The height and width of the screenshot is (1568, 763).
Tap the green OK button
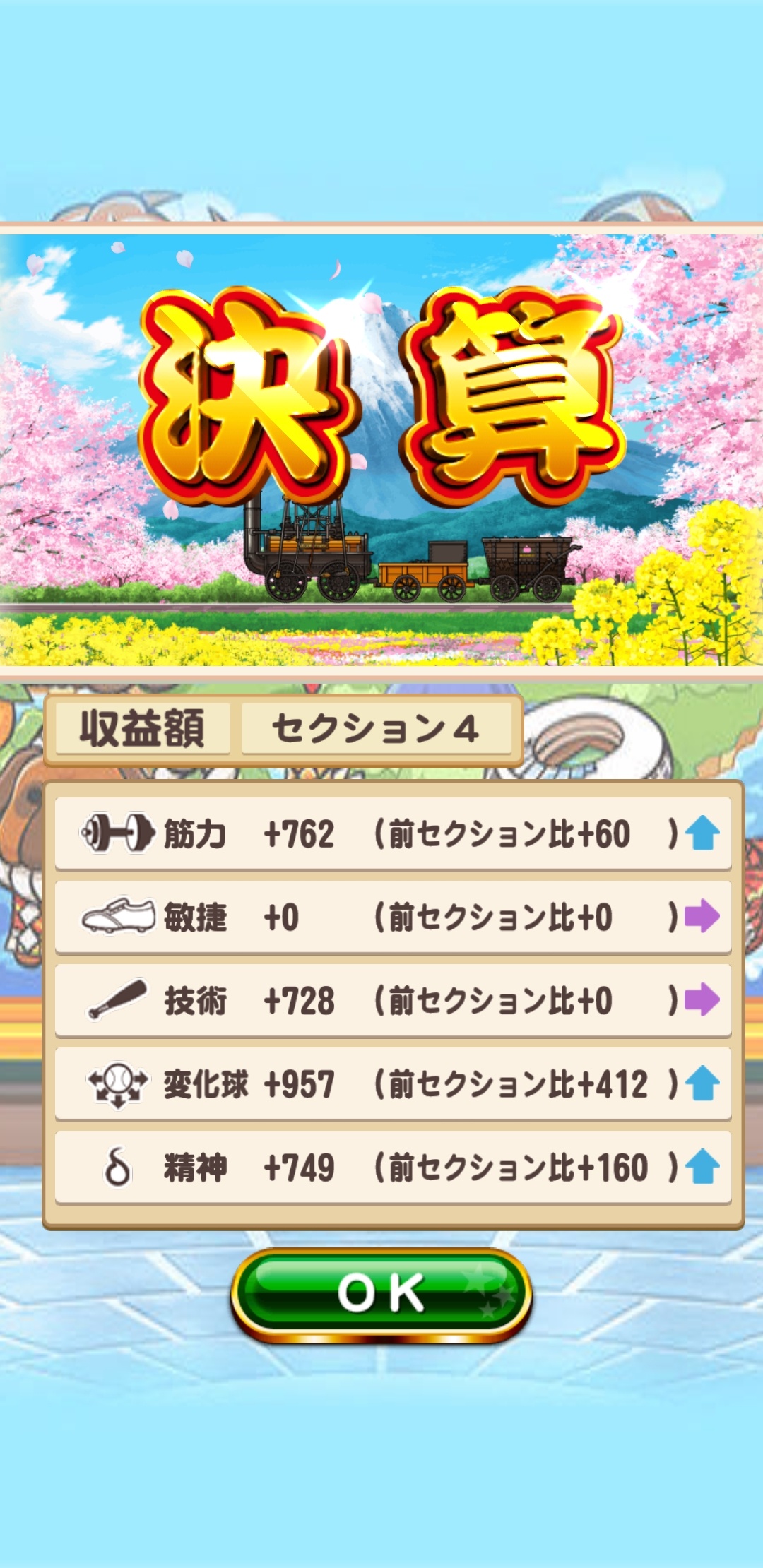381,1294
